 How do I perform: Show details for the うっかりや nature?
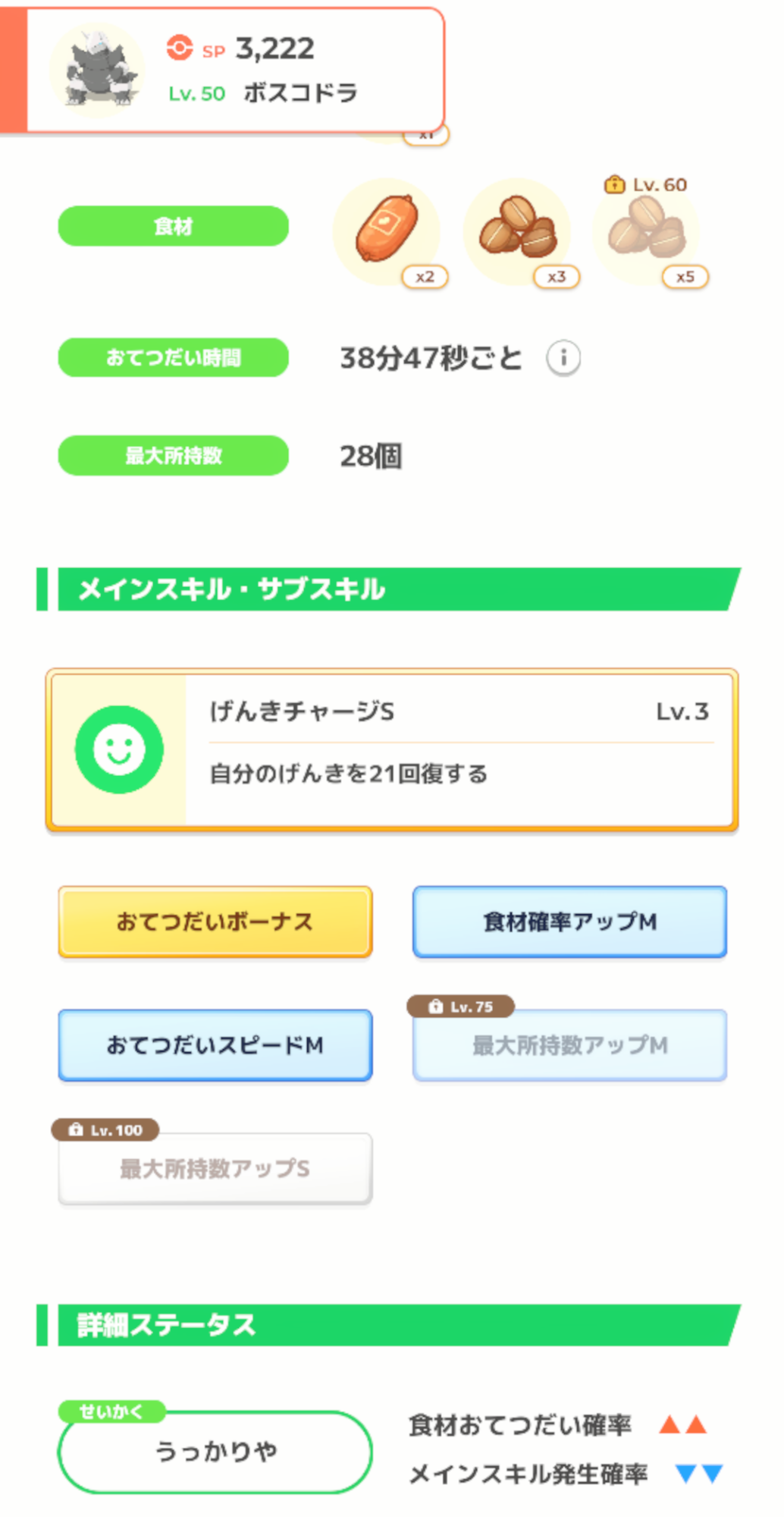tap(215, 1452)
